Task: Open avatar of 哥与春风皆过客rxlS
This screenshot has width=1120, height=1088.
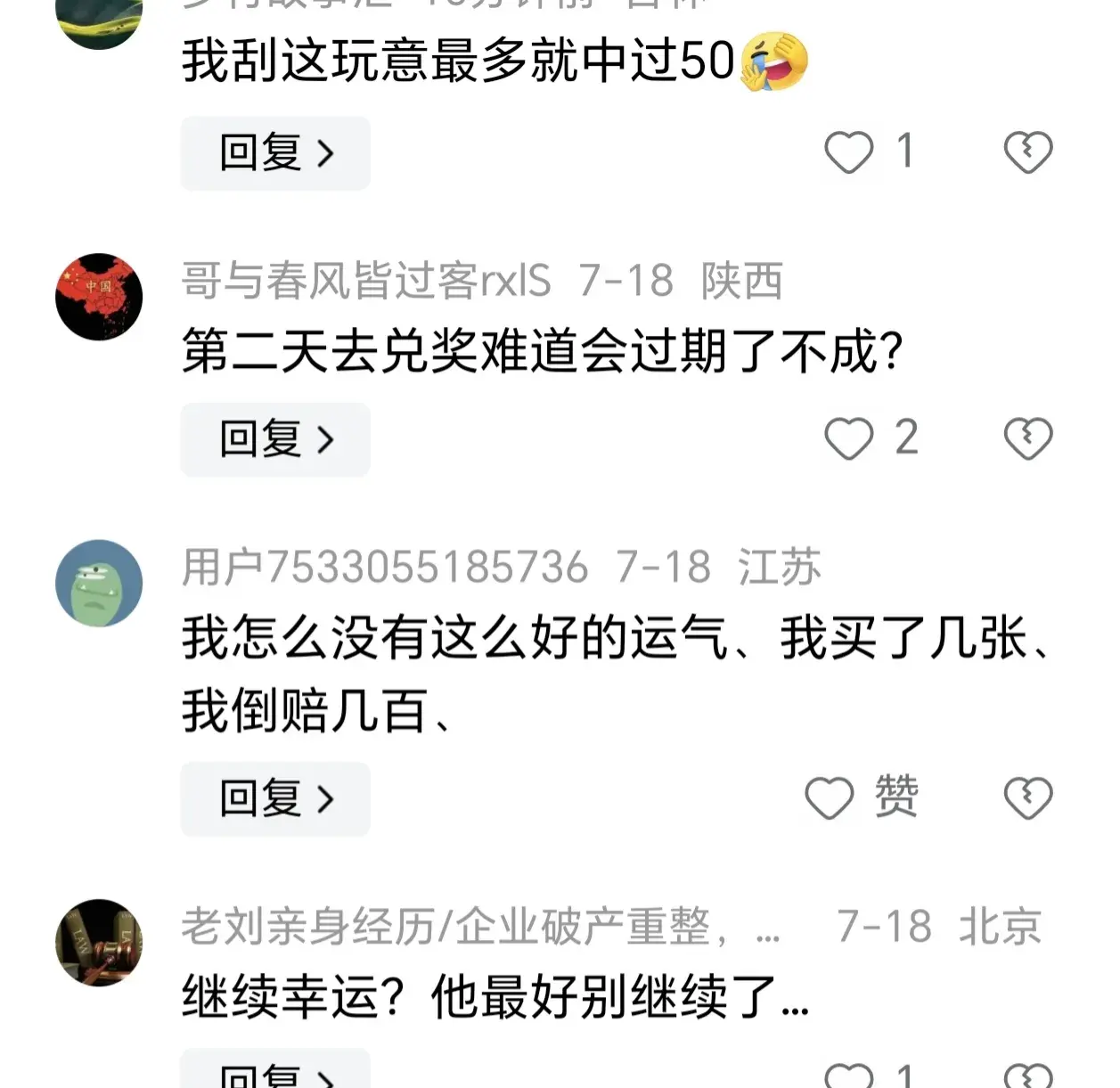Action: [x=99, y=297]
